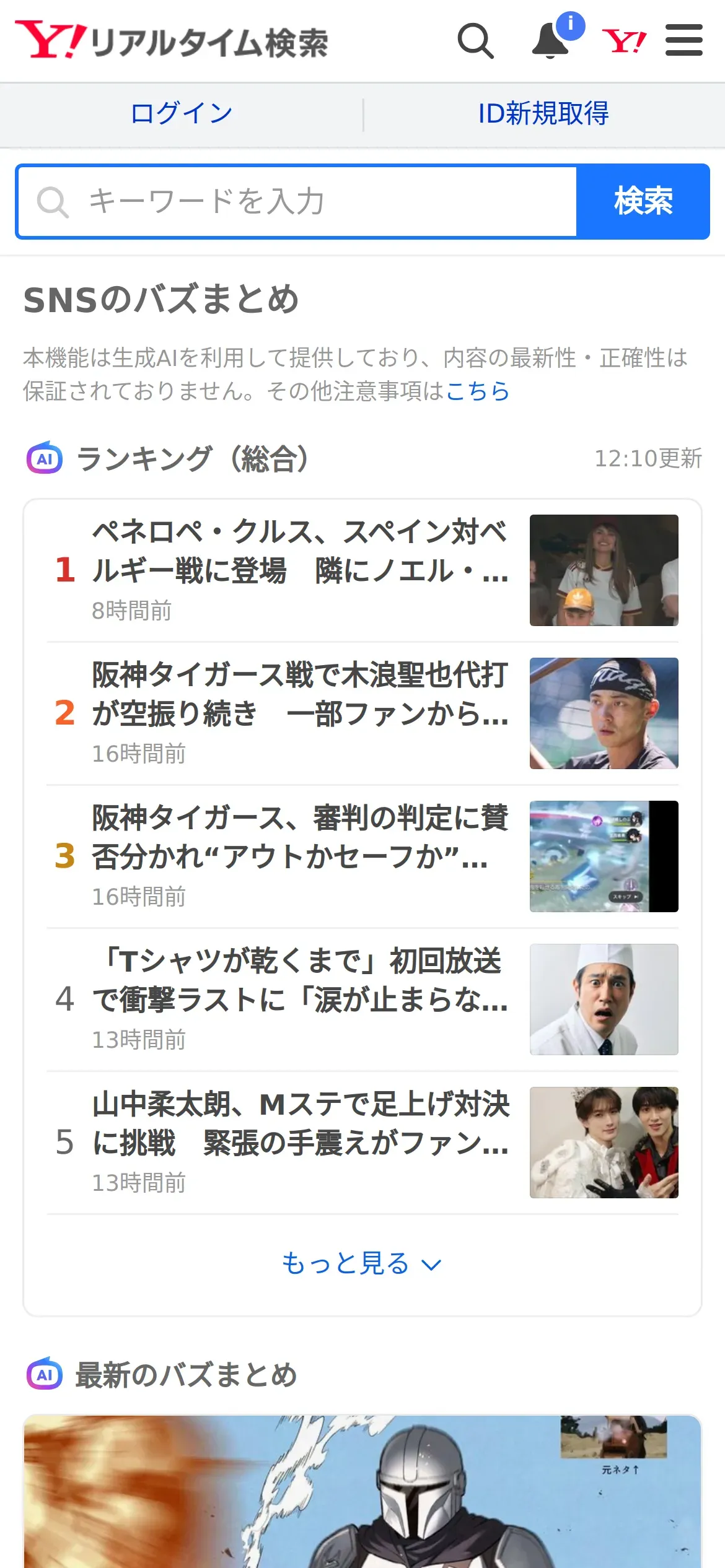Screen dimensions: 725x1568
Task: Open rank 1 ペネロペ・クルス story
Action: (362, 570)
